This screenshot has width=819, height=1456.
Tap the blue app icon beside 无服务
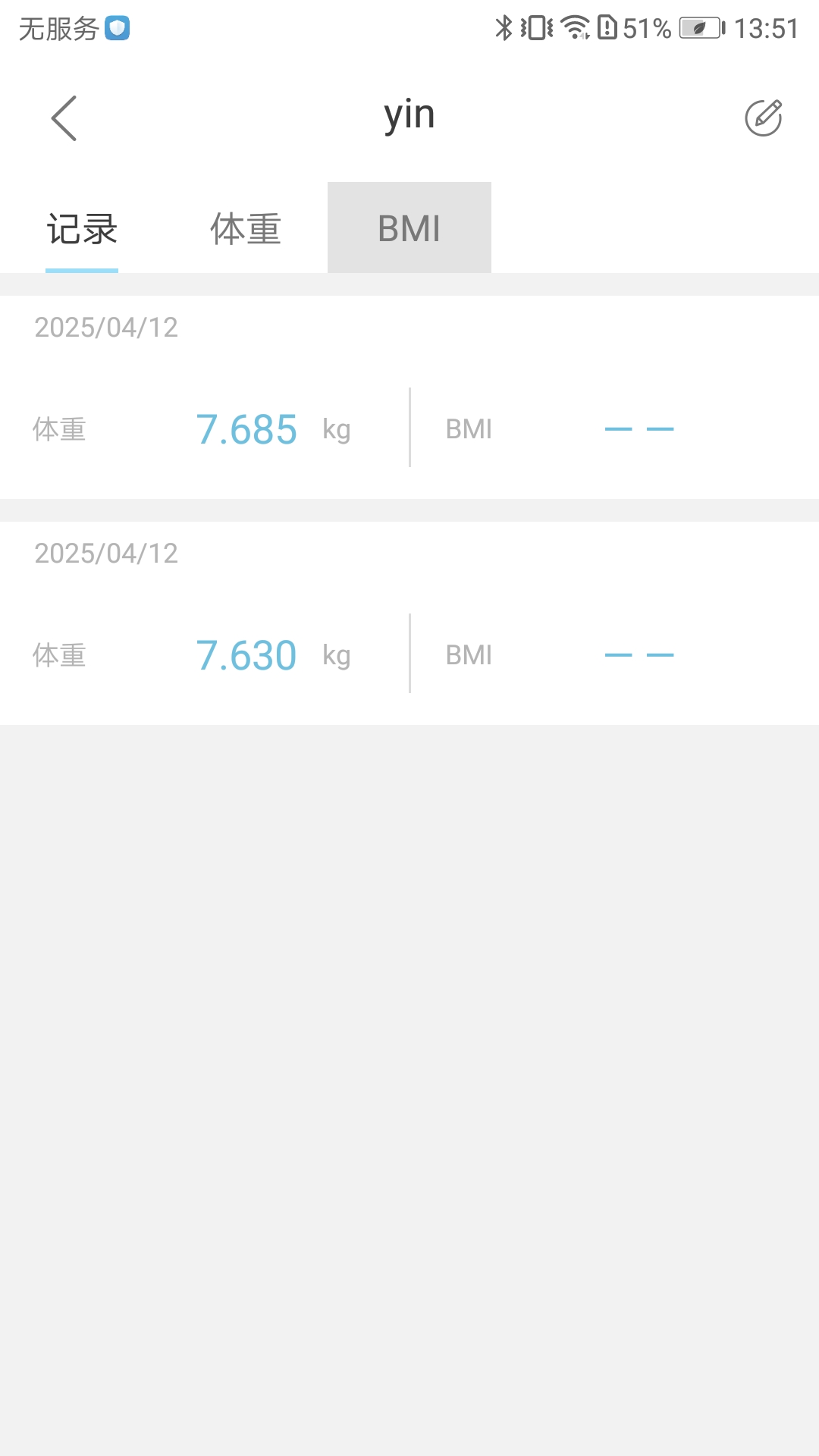pyautogui.click(x=118, y=29)
